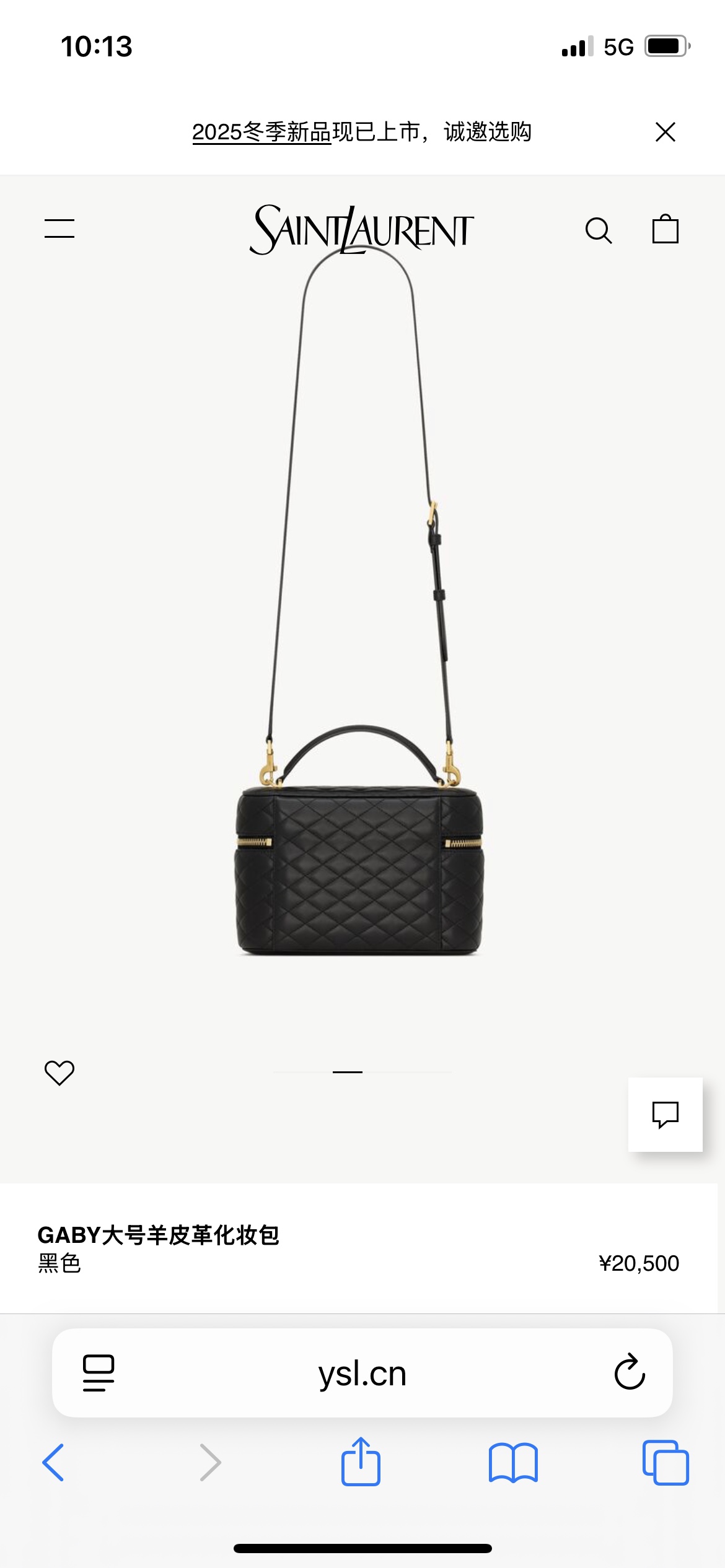The image size is (725, 1568).
Task: Open the live chat bubble
Action: coord(665,1115)
